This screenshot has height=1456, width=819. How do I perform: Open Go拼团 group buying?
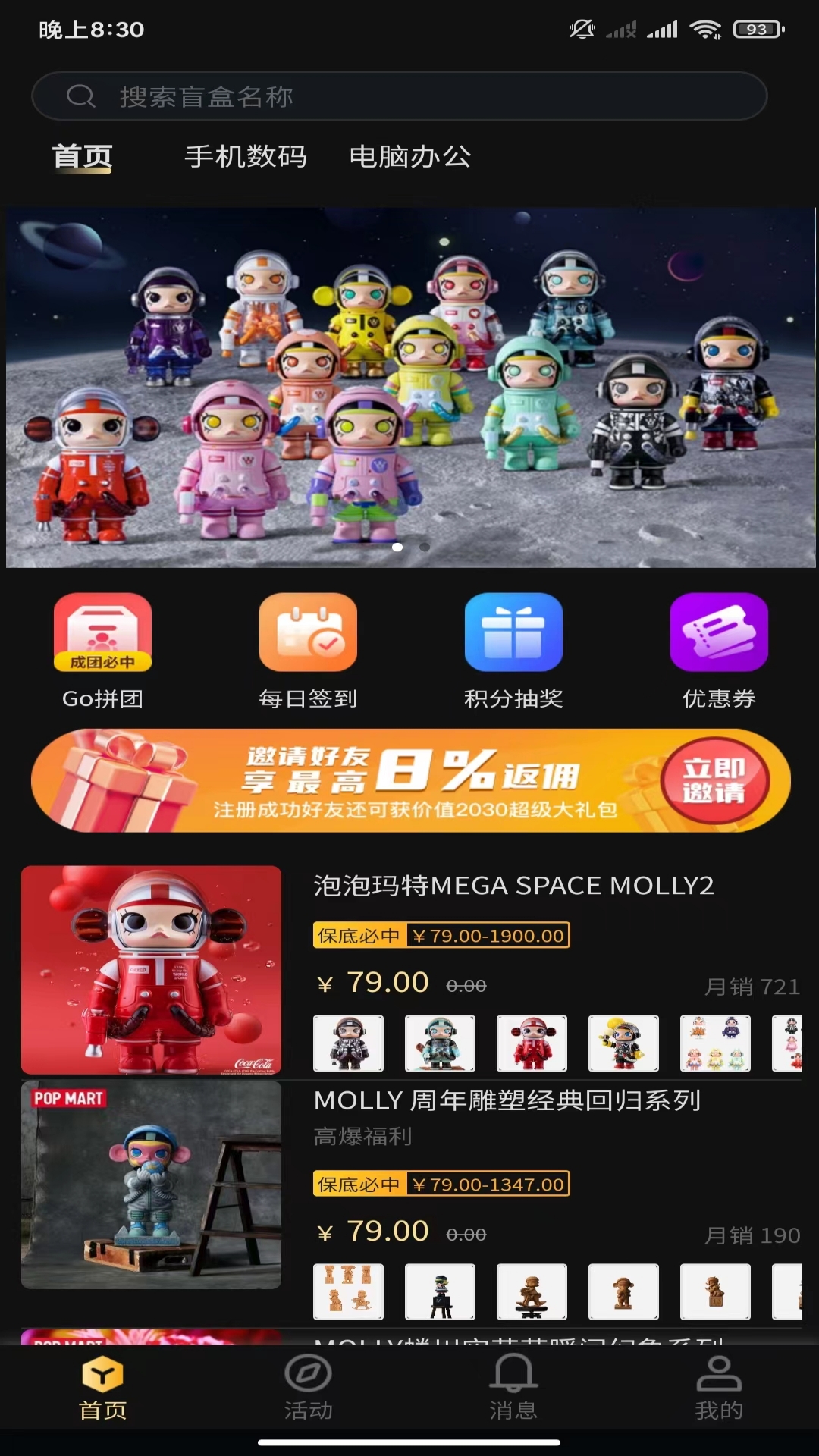click(x=102, y=651)
